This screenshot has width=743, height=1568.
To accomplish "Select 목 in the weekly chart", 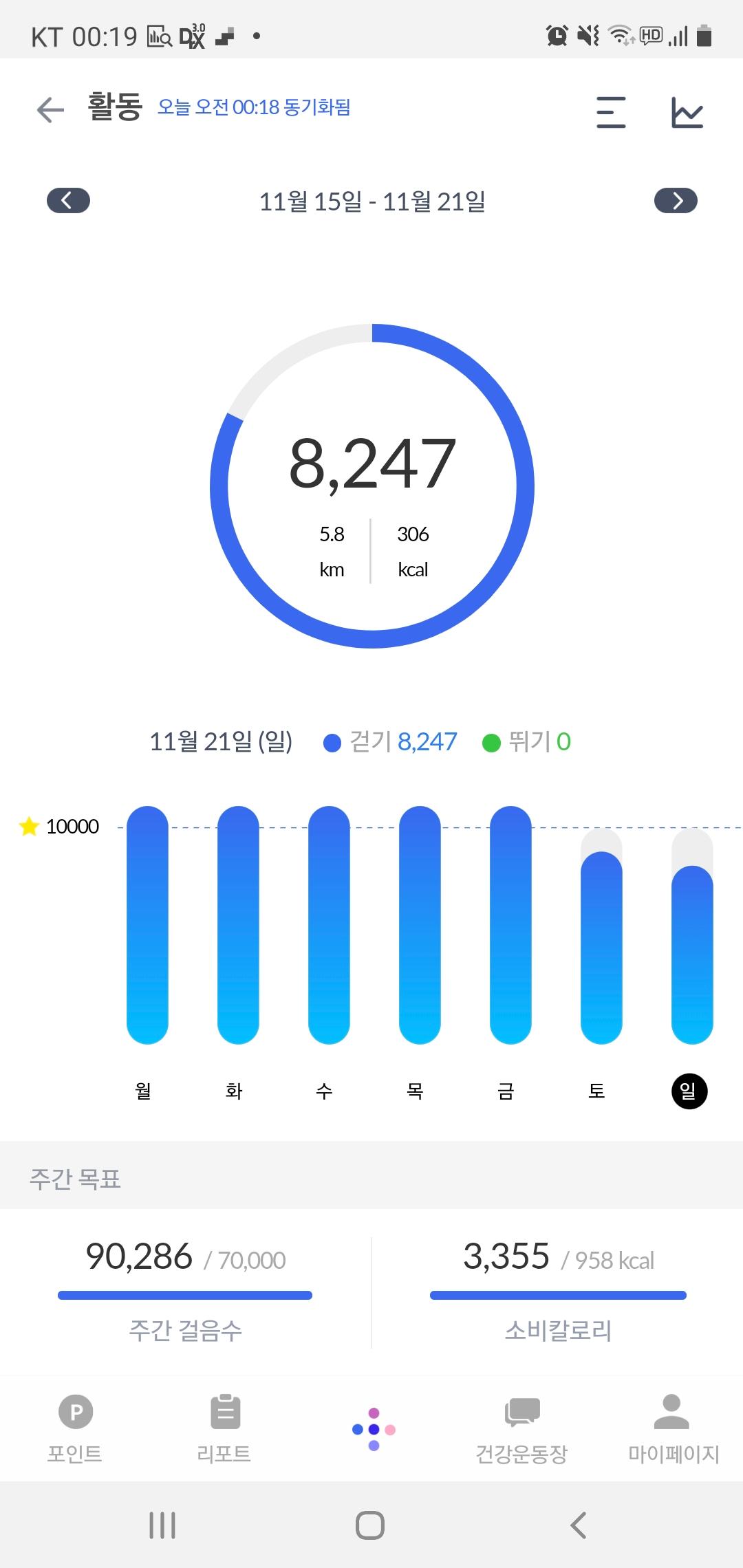I will click(x=420, y=925).
